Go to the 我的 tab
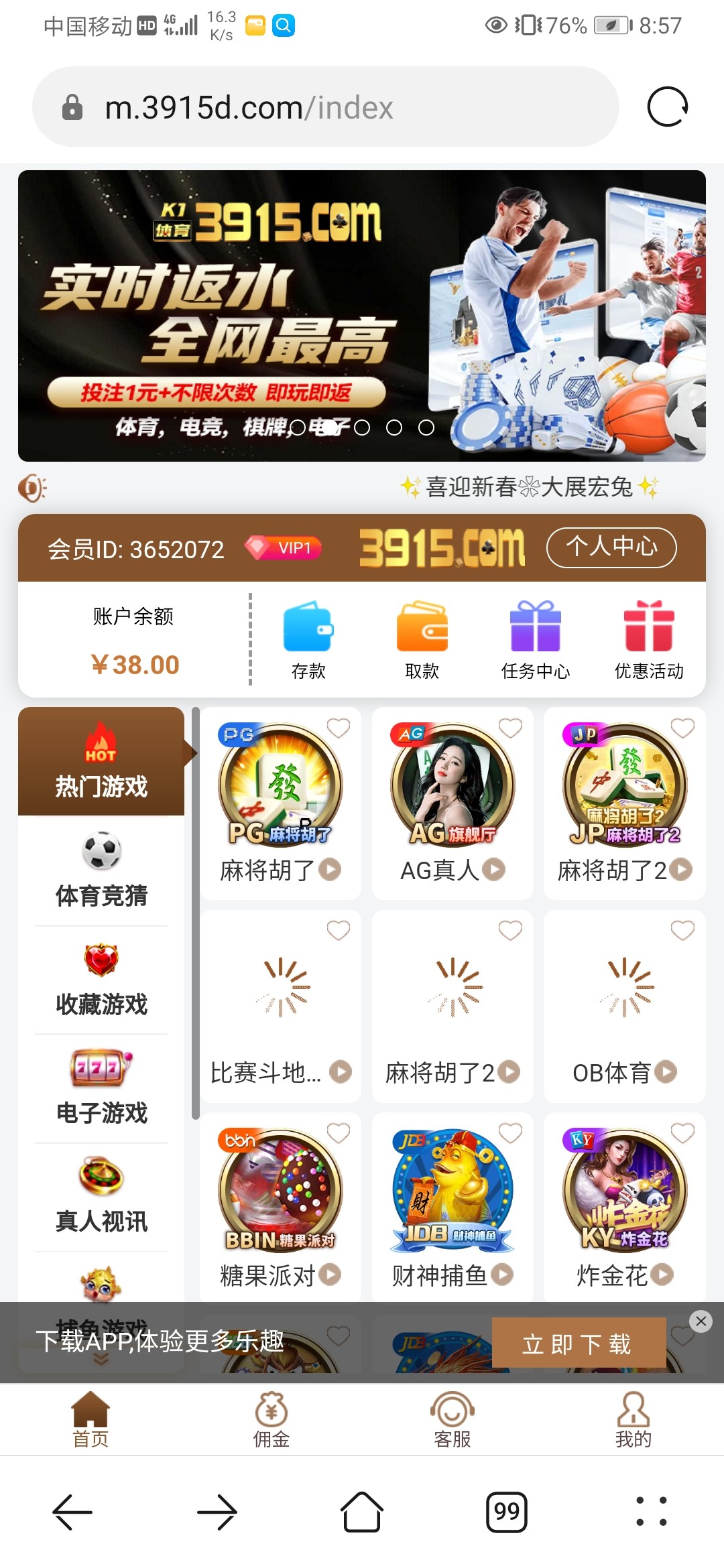This screenshot has width=724, height=1568. (x=633, y=1420)
